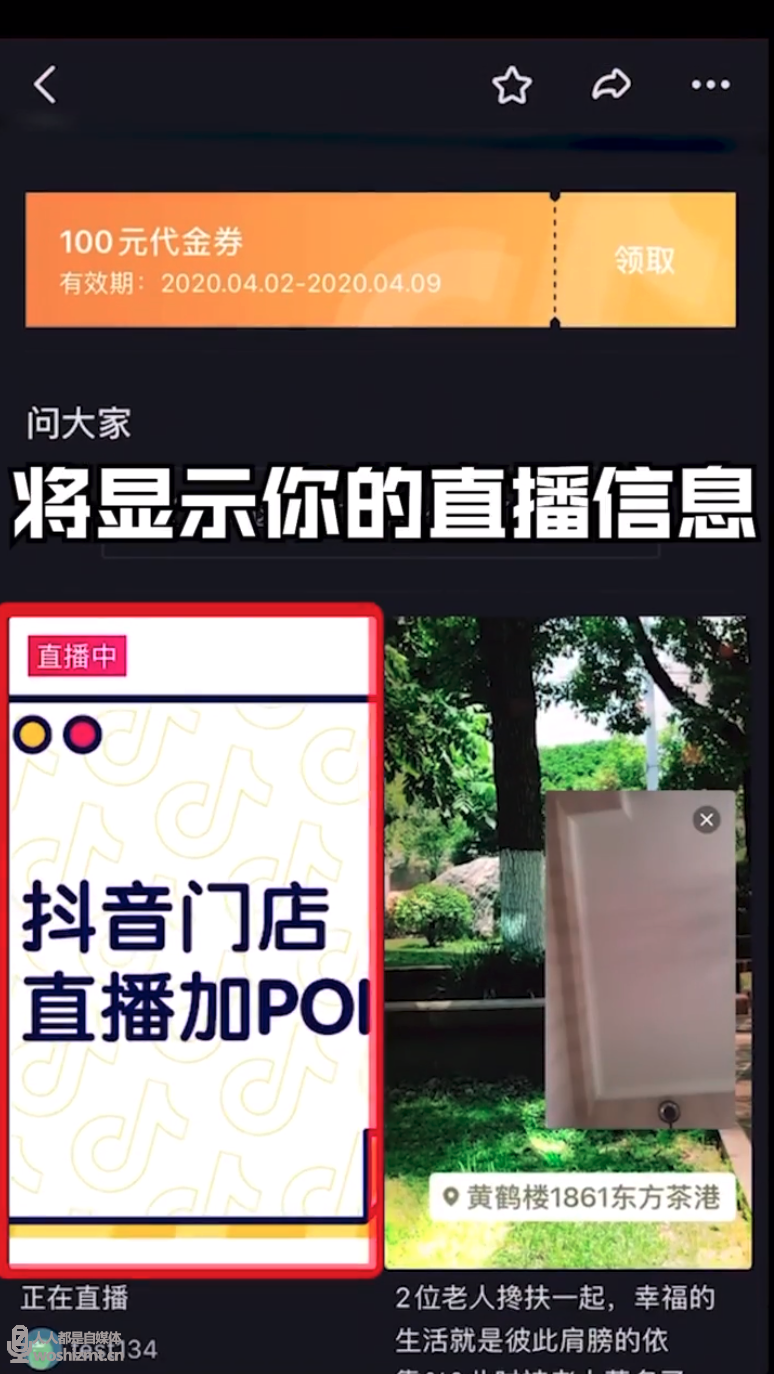Open the three-dot overflow menu
The image size is (774, 1374).
[x=710, y=86]
